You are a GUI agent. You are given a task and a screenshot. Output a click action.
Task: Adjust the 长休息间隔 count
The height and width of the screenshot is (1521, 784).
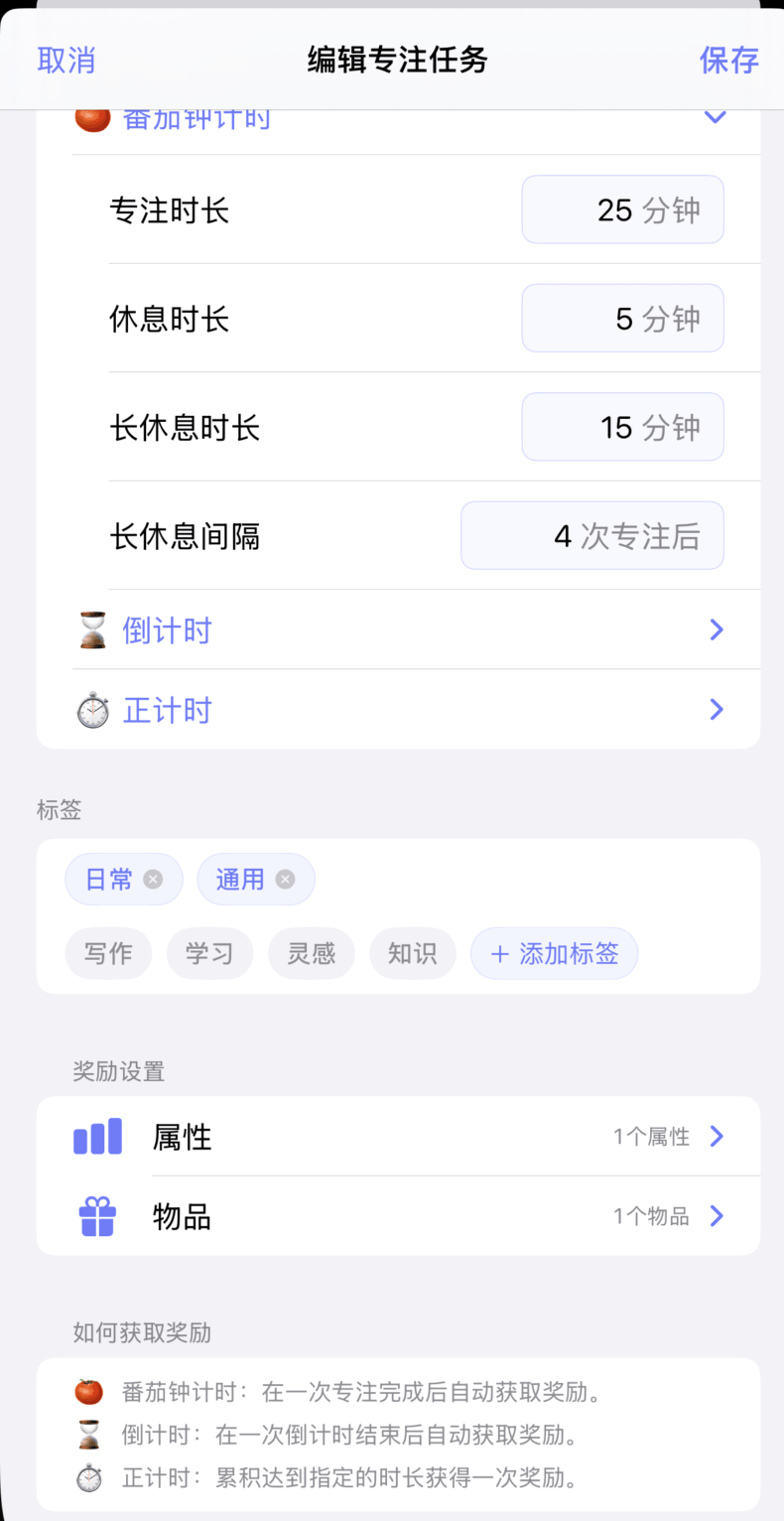click(591, 536)
